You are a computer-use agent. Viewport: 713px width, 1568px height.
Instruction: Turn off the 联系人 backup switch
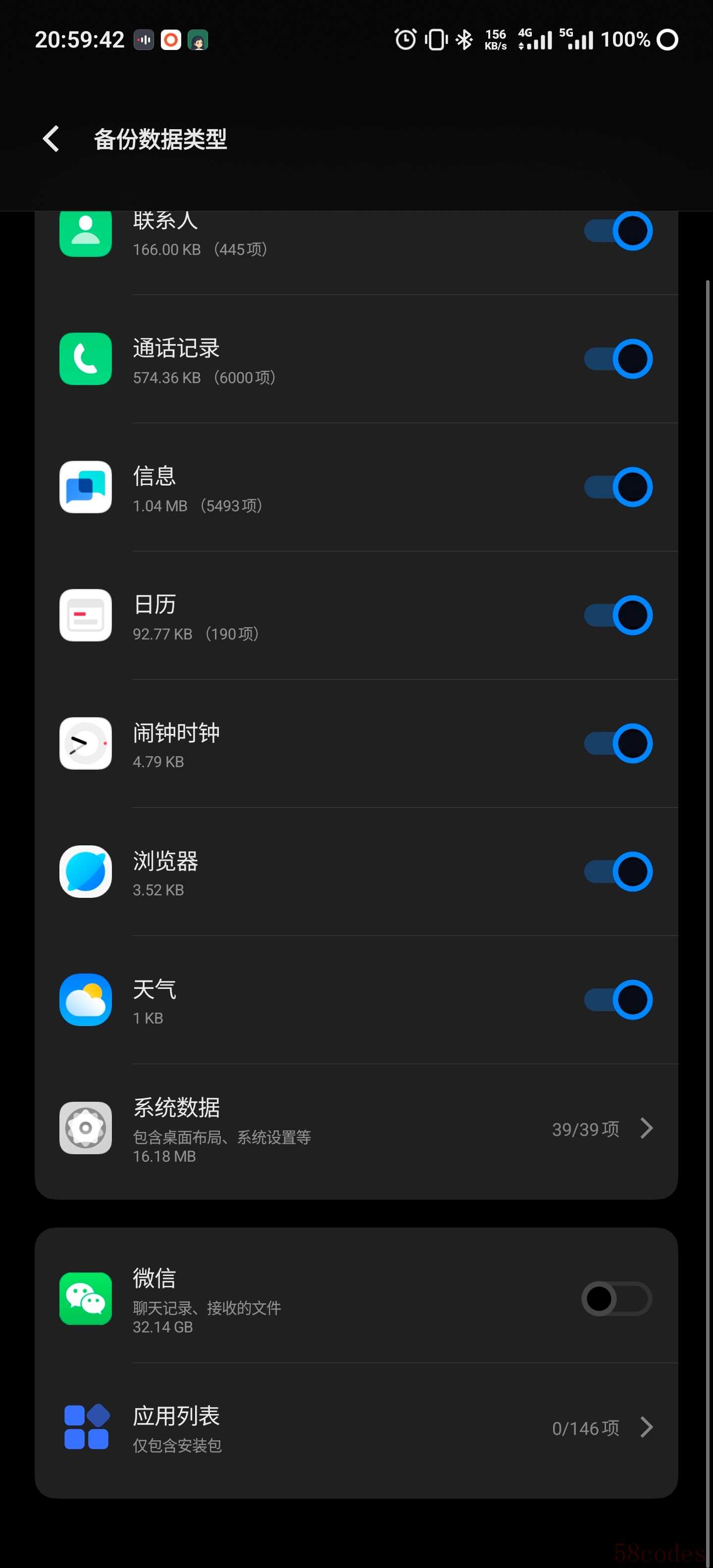point(618,231)
